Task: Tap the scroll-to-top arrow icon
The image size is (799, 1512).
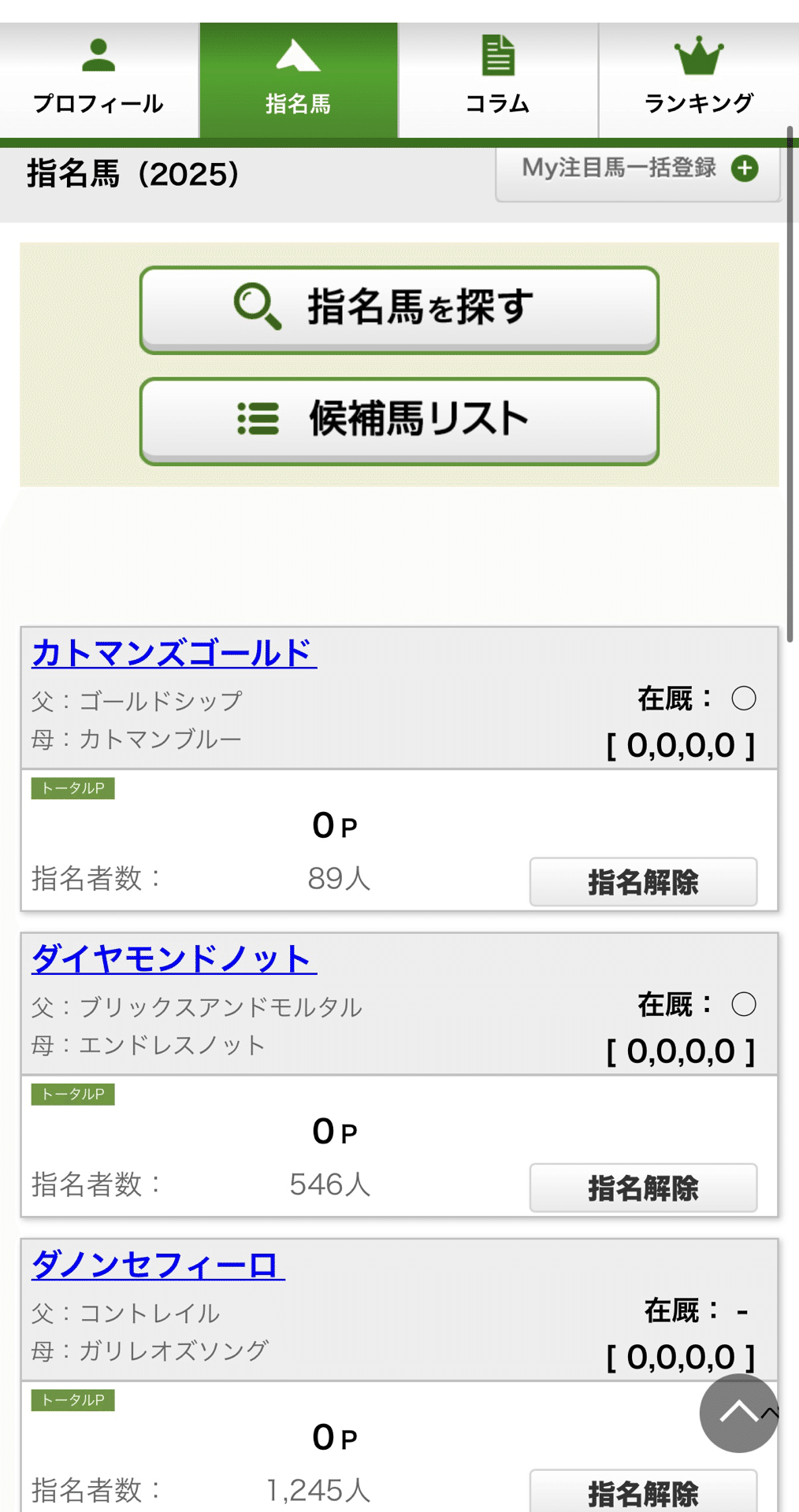Action: 738,1414
